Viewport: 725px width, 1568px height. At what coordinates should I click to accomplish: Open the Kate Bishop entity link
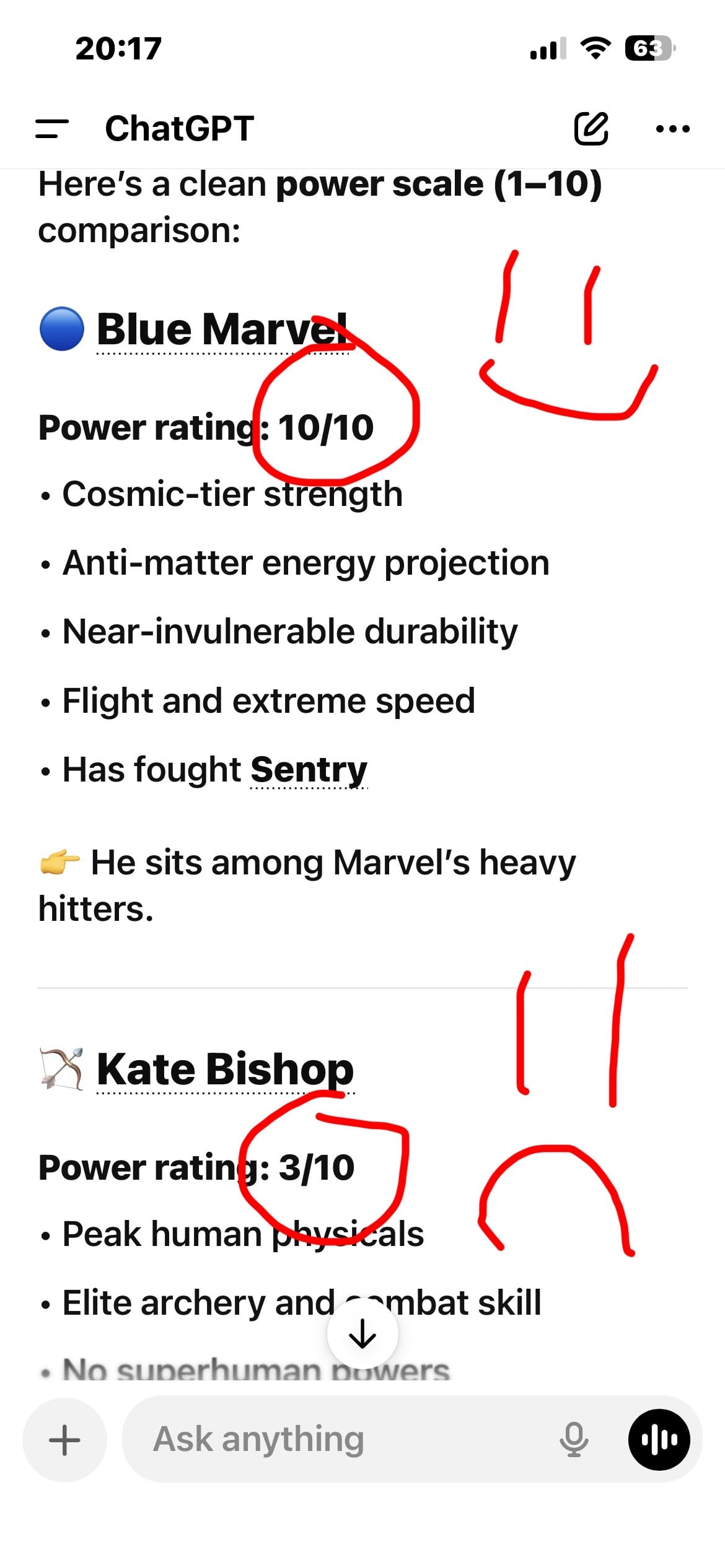[x=225, y=1070]
